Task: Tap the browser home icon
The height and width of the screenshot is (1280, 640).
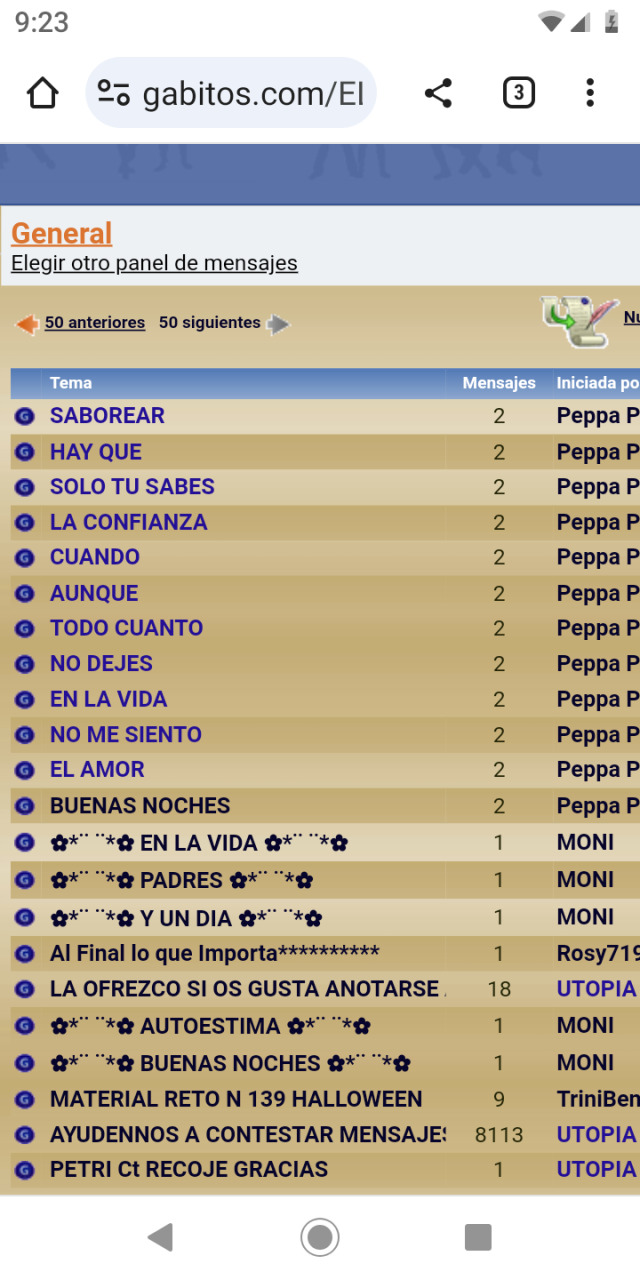Action: tap(42, 93)
